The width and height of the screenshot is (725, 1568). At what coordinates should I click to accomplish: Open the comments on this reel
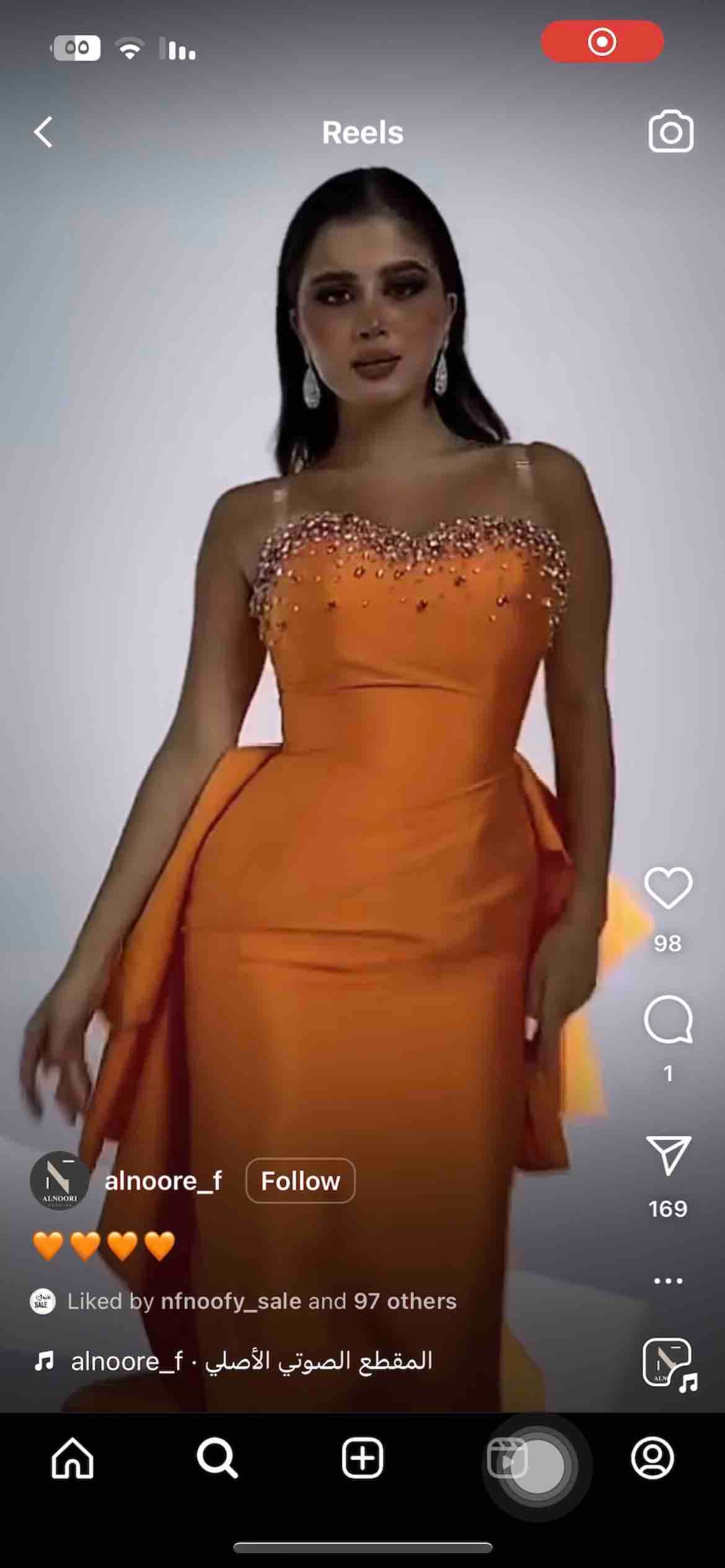pyautogui.click(x=668, y=1019)
